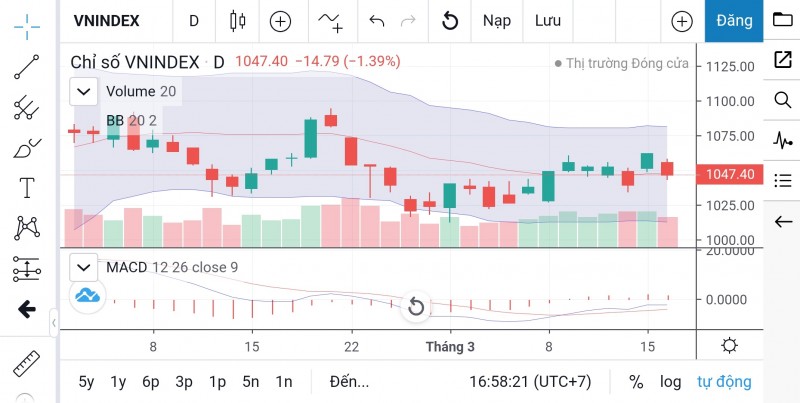Viewport: 800px width, 403px height.
Task: Set the time range to 5y
Action: click(87, 381)
